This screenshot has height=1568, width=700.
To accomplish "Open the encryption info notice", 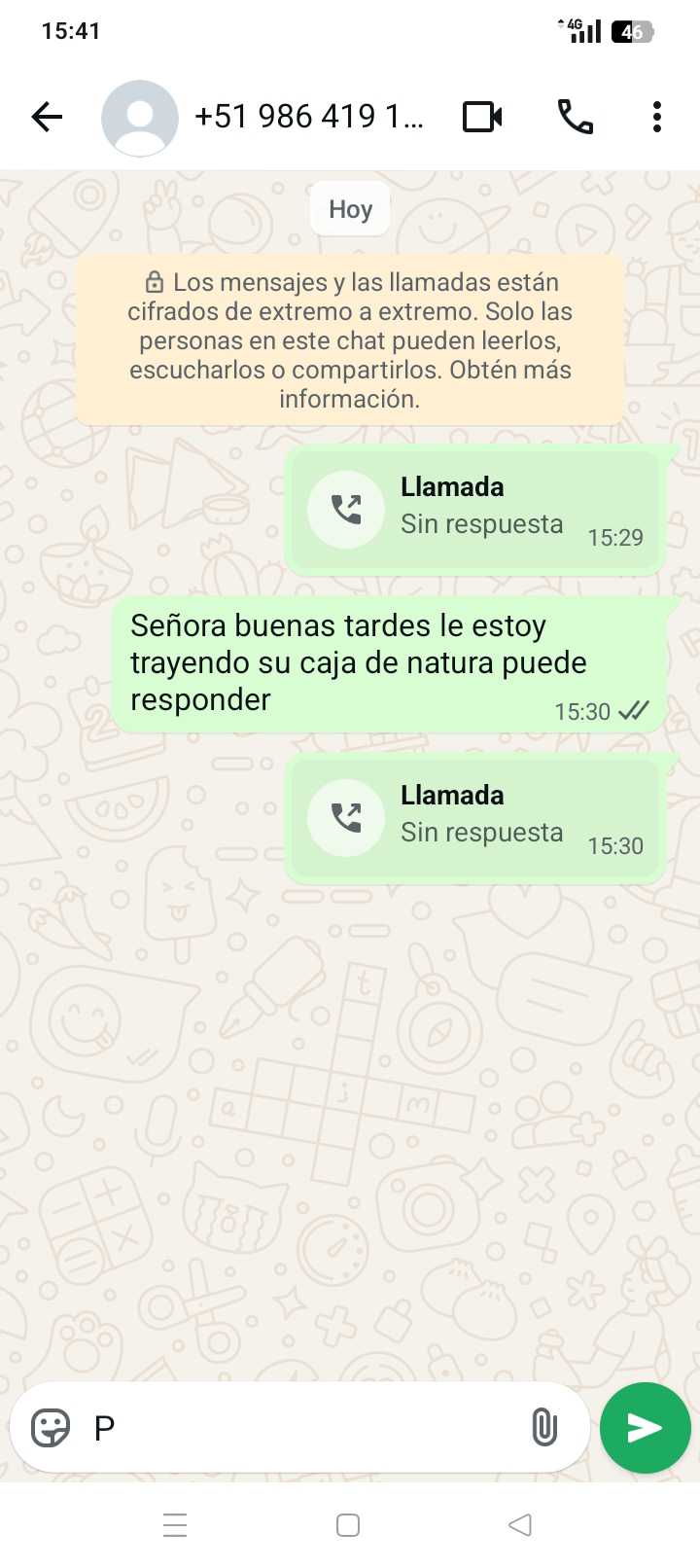I will pos(350,340).
